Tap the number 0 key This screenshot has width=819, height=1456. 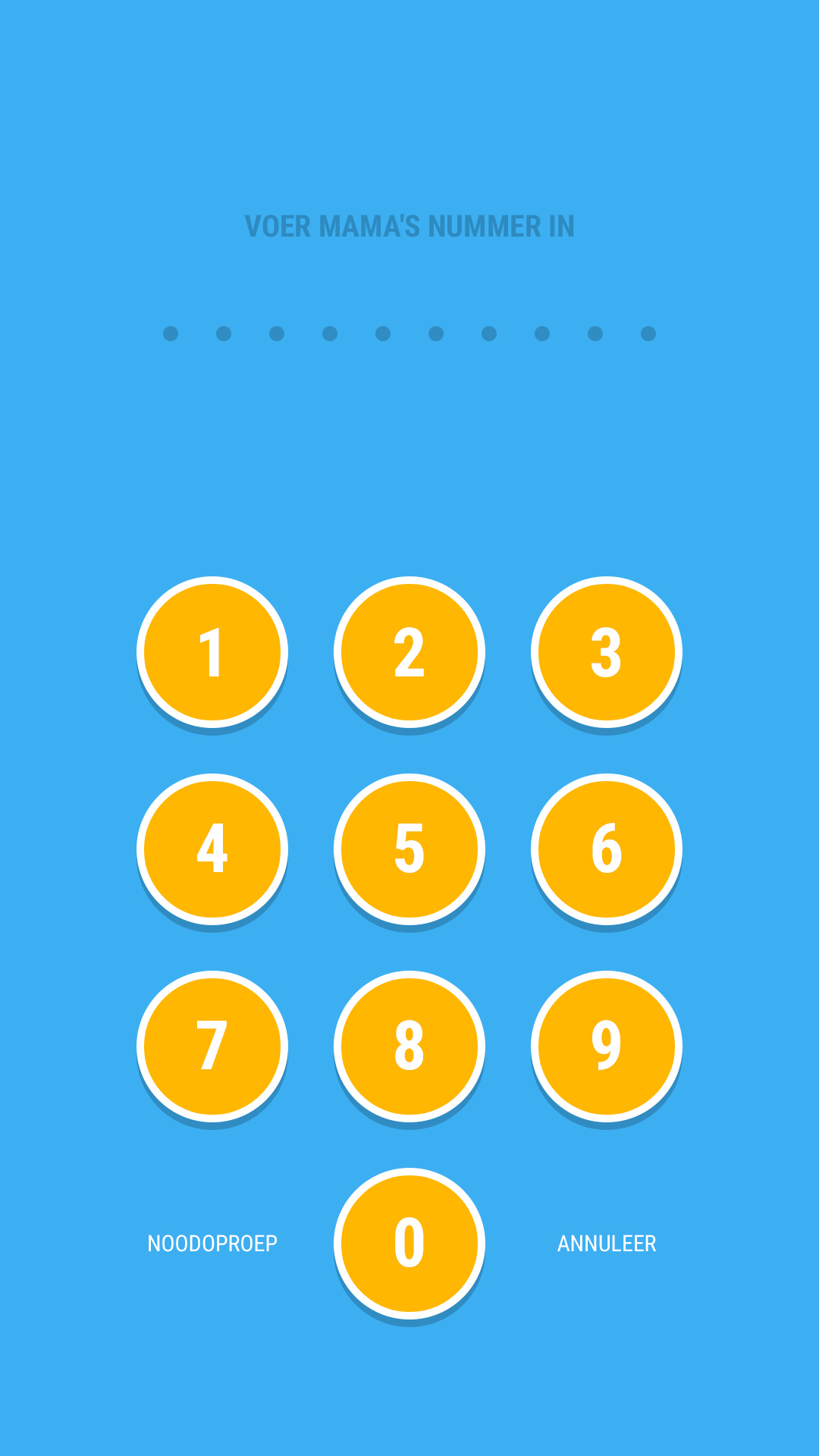(409, 1244)
